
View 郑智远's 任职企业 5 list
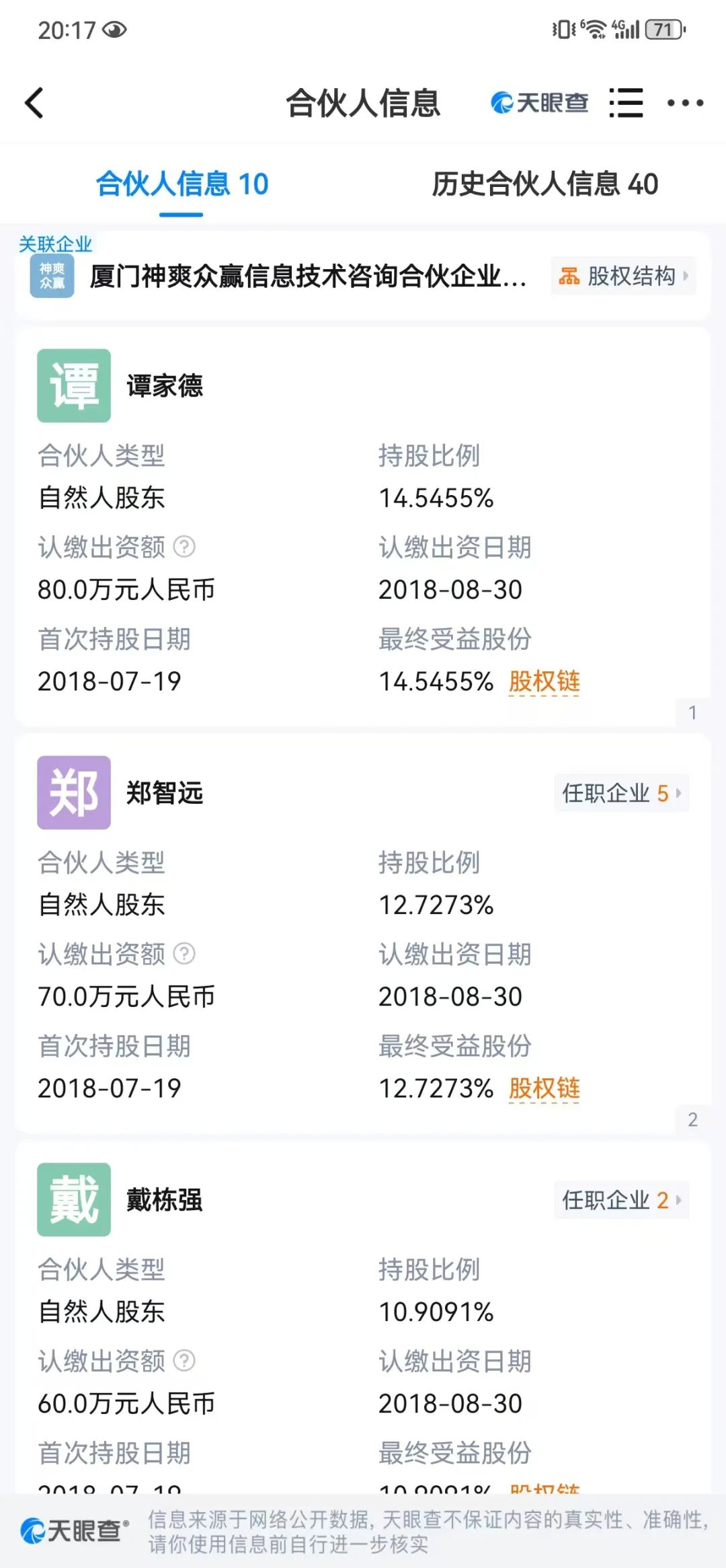click(621, 793)
